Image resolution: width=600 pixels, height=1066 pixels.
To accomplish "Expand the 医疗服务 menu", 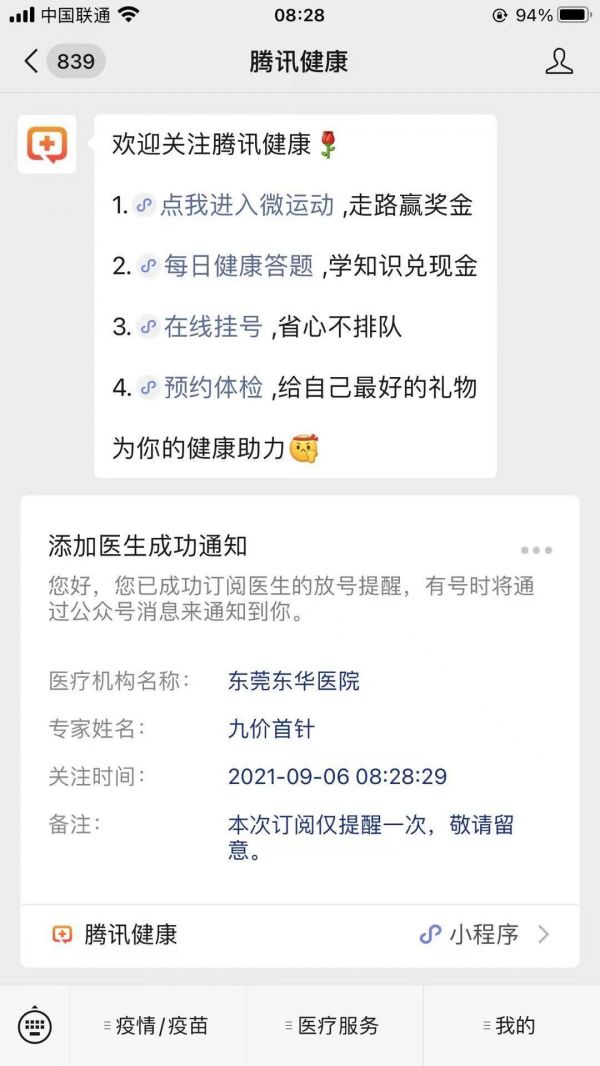I will [x=334, y=1026].
